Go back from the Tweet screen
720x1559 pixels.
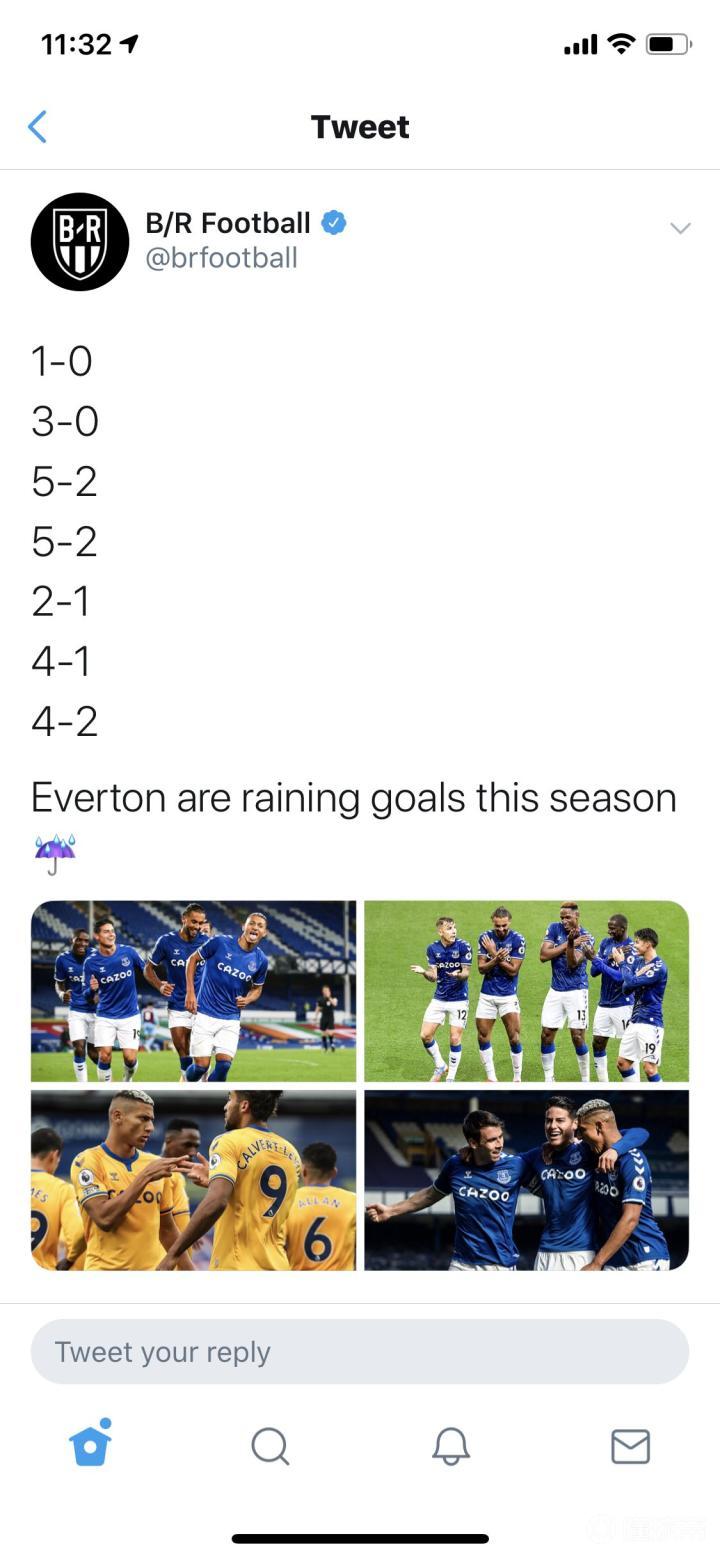click(x=38, y=127)
